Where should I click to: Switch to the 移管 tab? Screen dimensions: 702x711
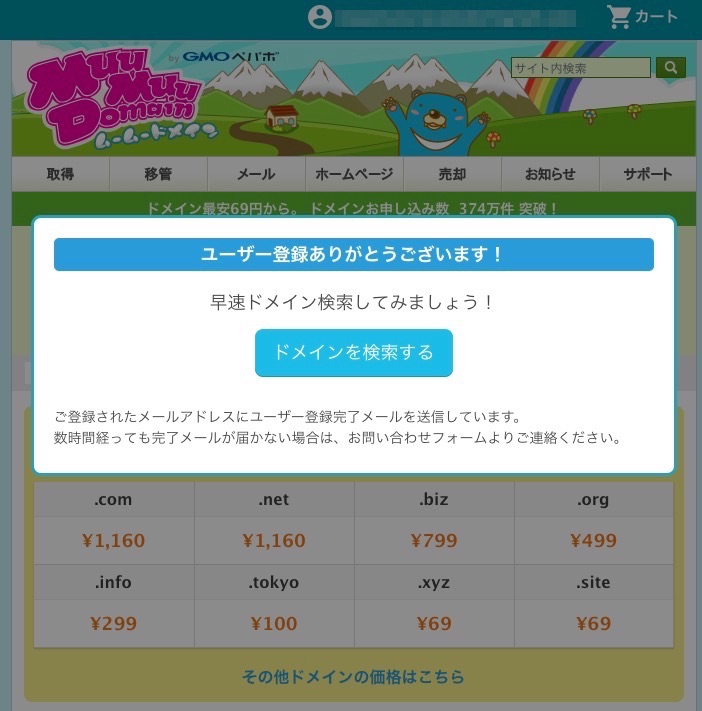point(158,174)
